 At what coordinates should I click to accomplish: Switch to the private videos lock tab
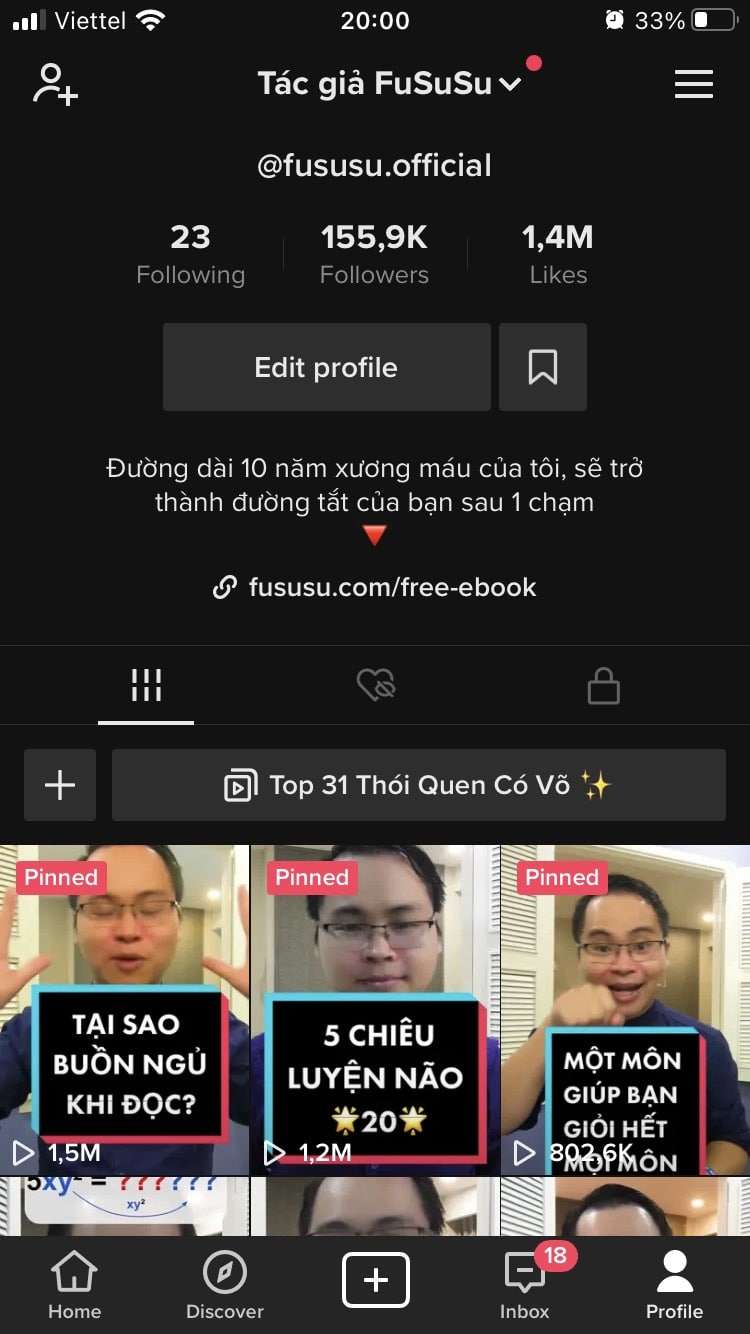click(x=603, y=686)
